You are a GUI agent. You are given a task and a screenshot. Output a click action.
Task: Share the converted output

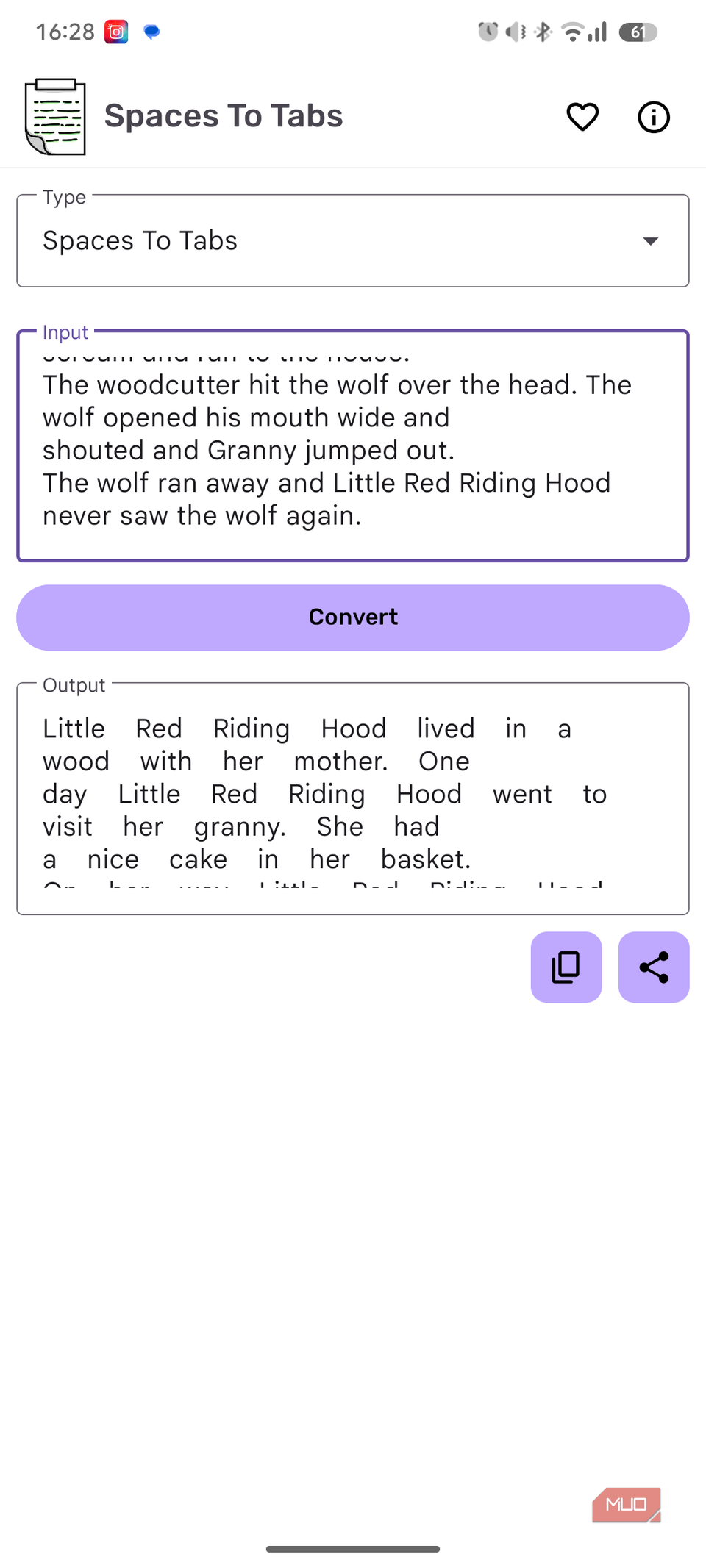(654, 967)
